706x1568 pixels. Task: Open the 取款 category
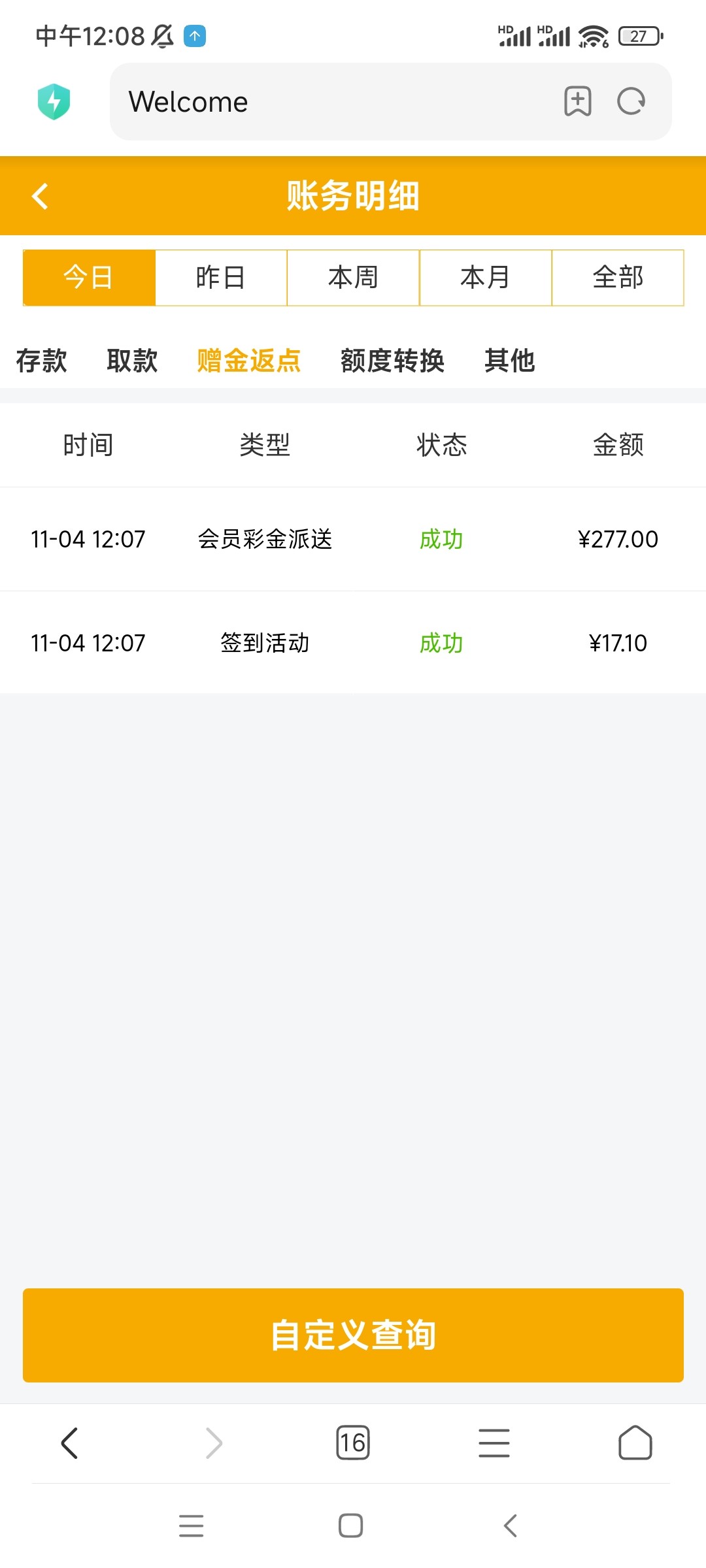point(132,361)
